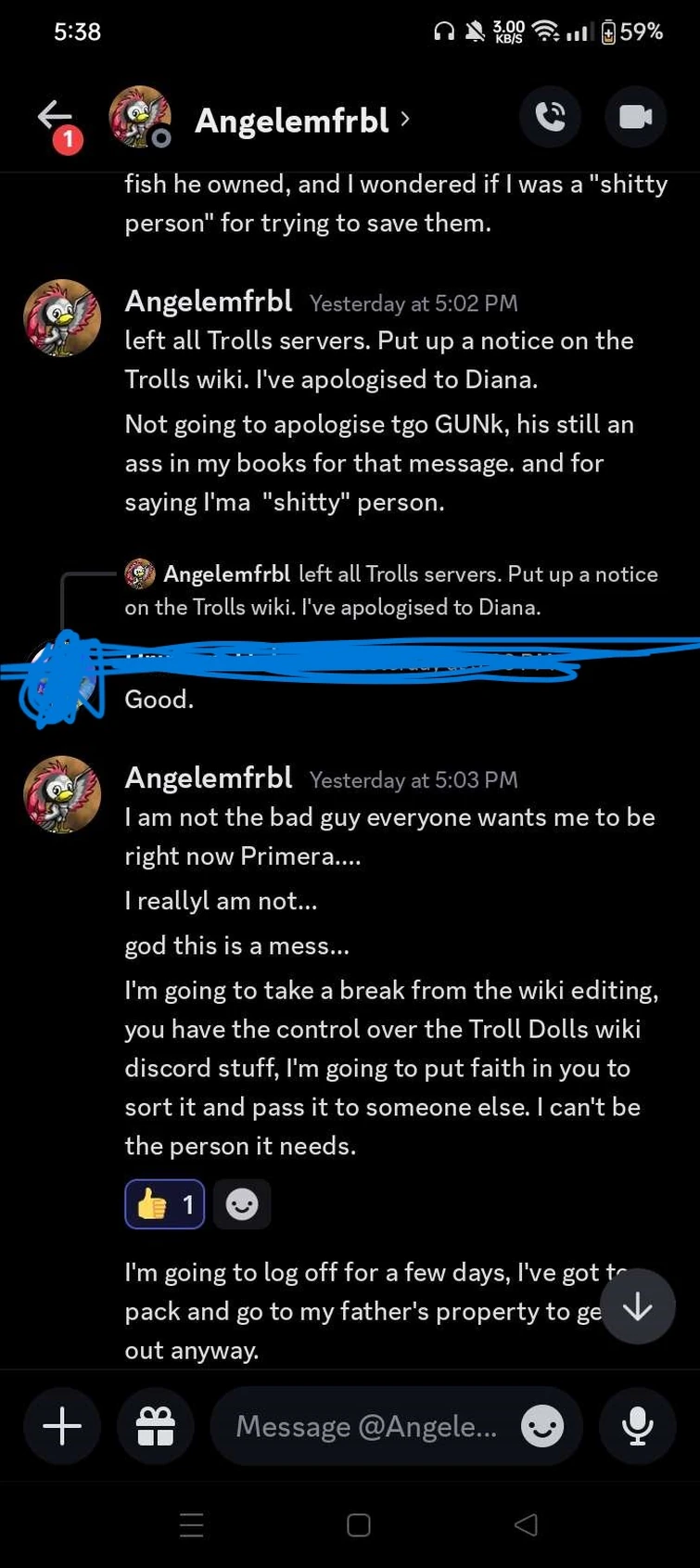Open the plus attachment menu

point(62,1426)
